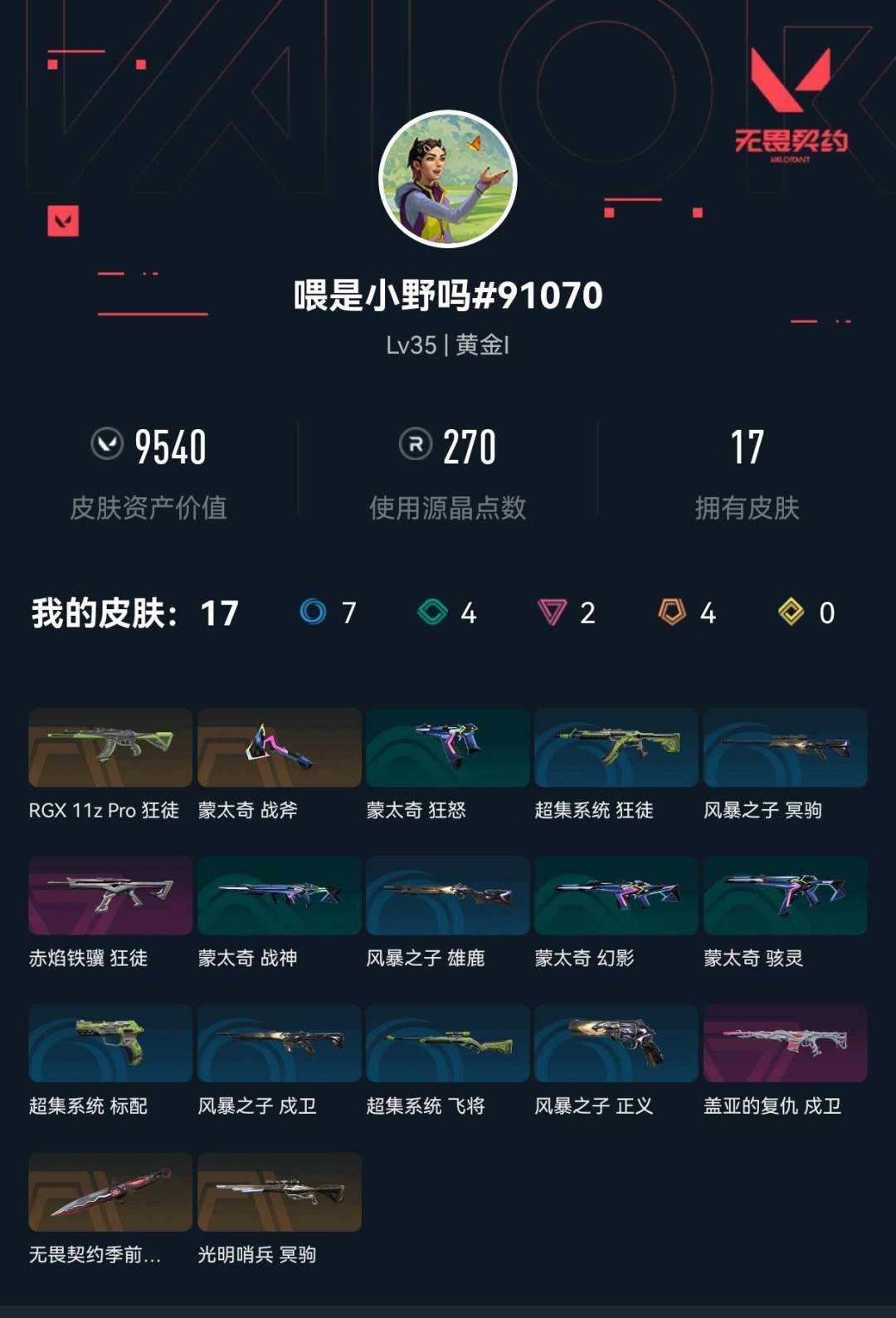The height and width of the screenshot is (1318, 896).
Task: View the 无畏契约季前 knife skin
Action: pos(110,1194)
